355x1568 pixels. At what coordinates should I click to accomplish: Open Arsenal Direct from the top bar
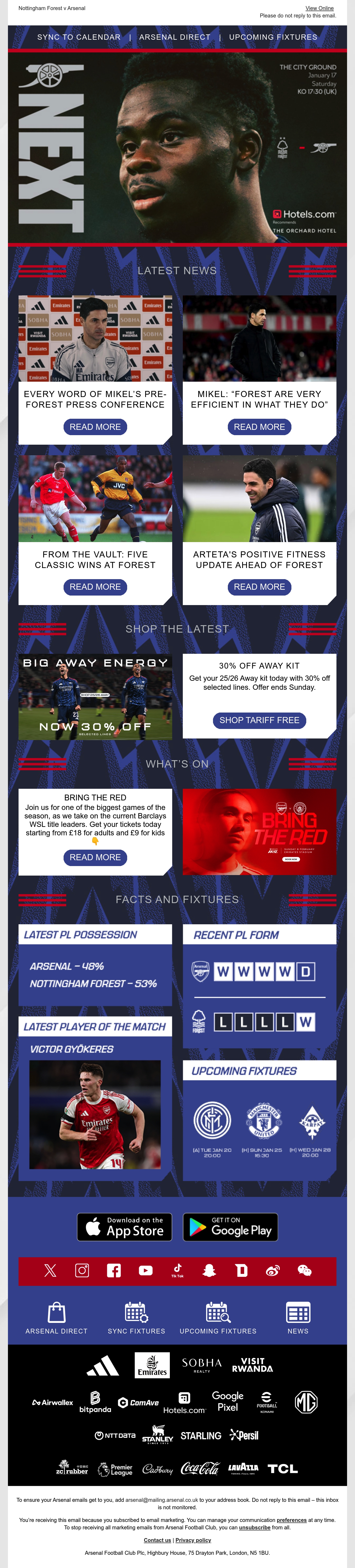pos(175,37)
